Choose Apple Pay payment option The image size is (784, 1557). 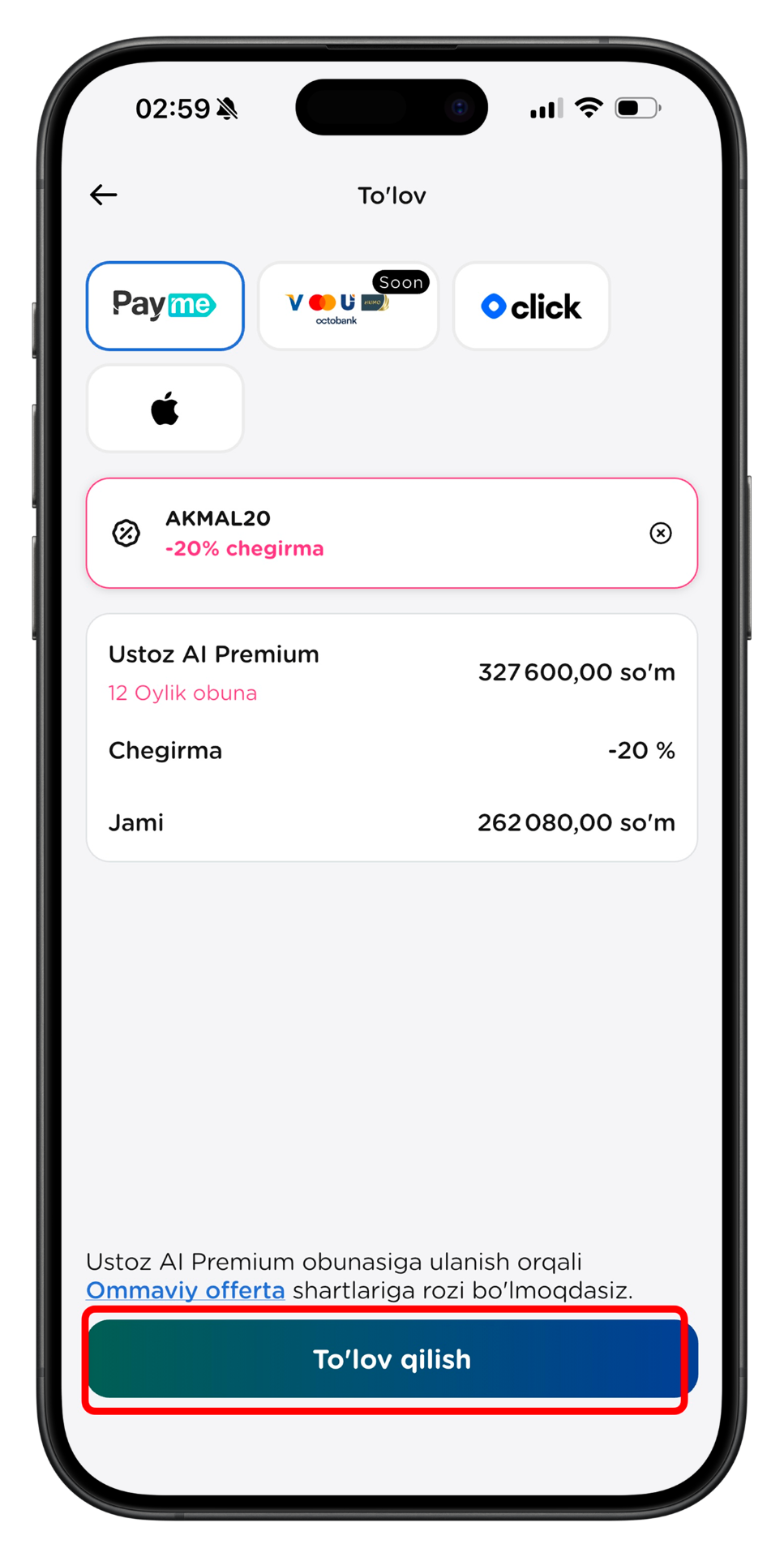[x=165, y=408]
